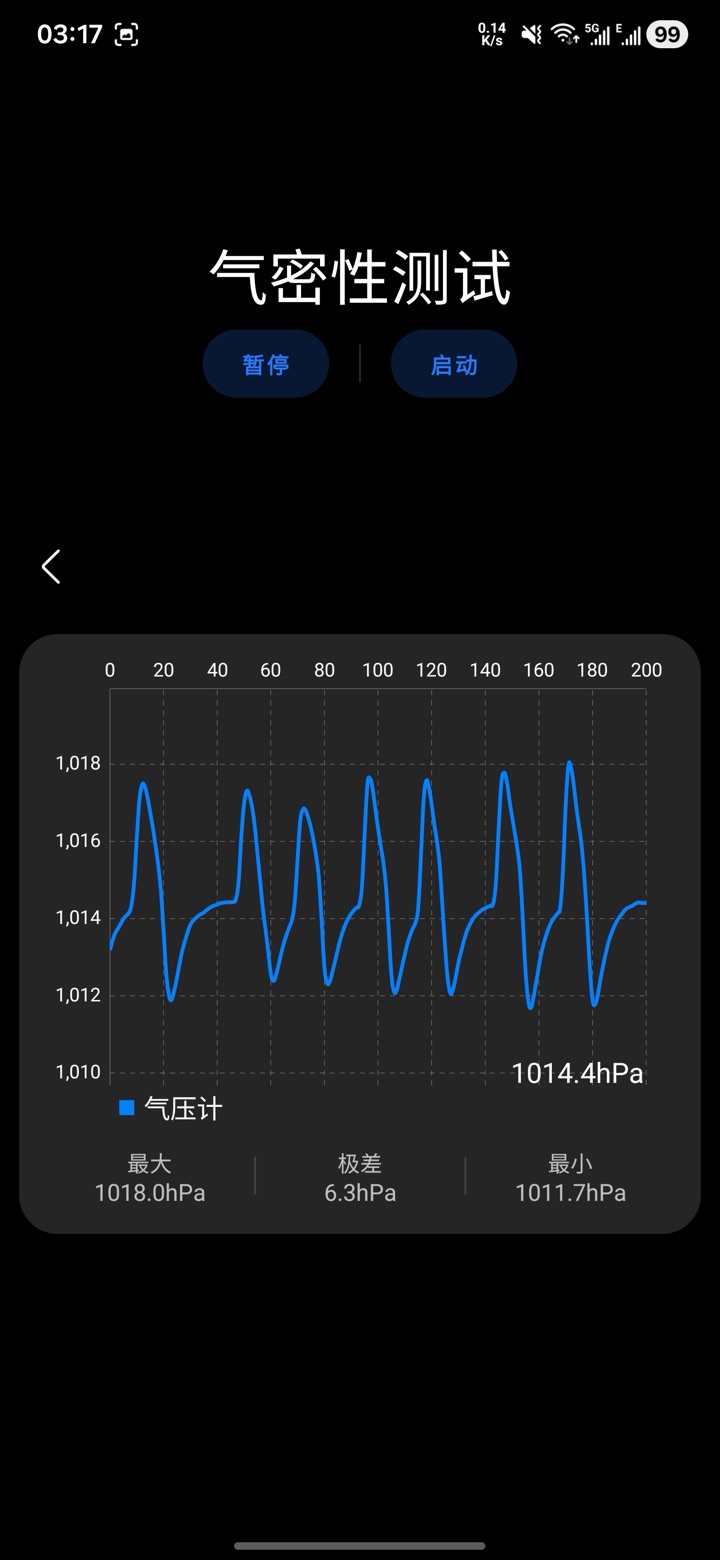
Task: Tap the 暂停 button to pause the test
Action: [x=266, y=364]
